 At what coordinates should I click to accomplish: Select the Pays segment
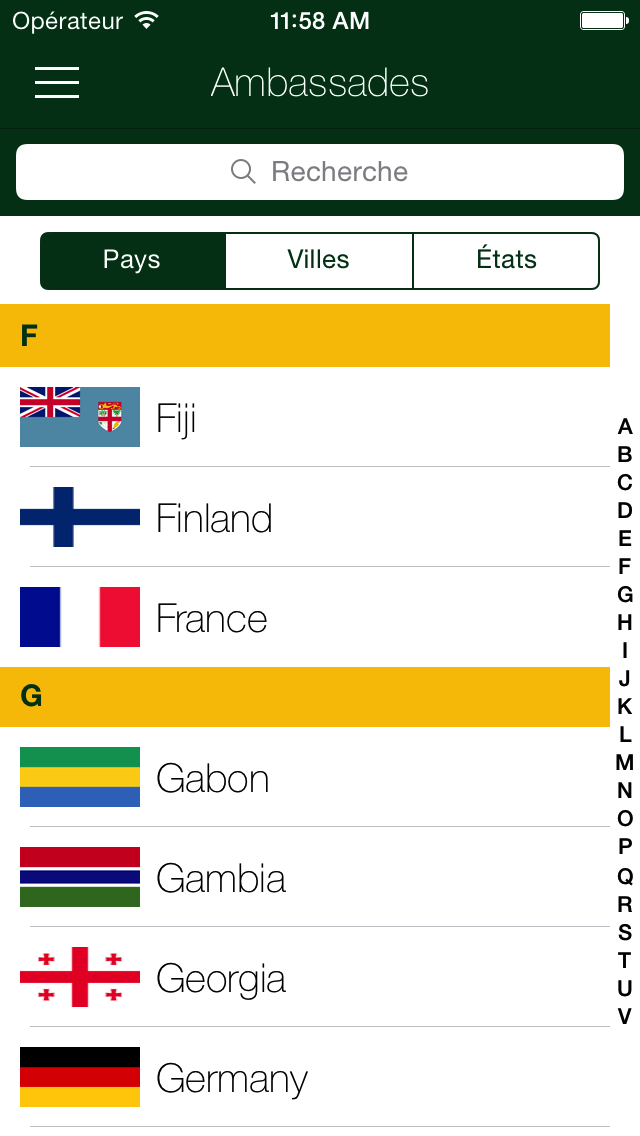pos(132,260)
